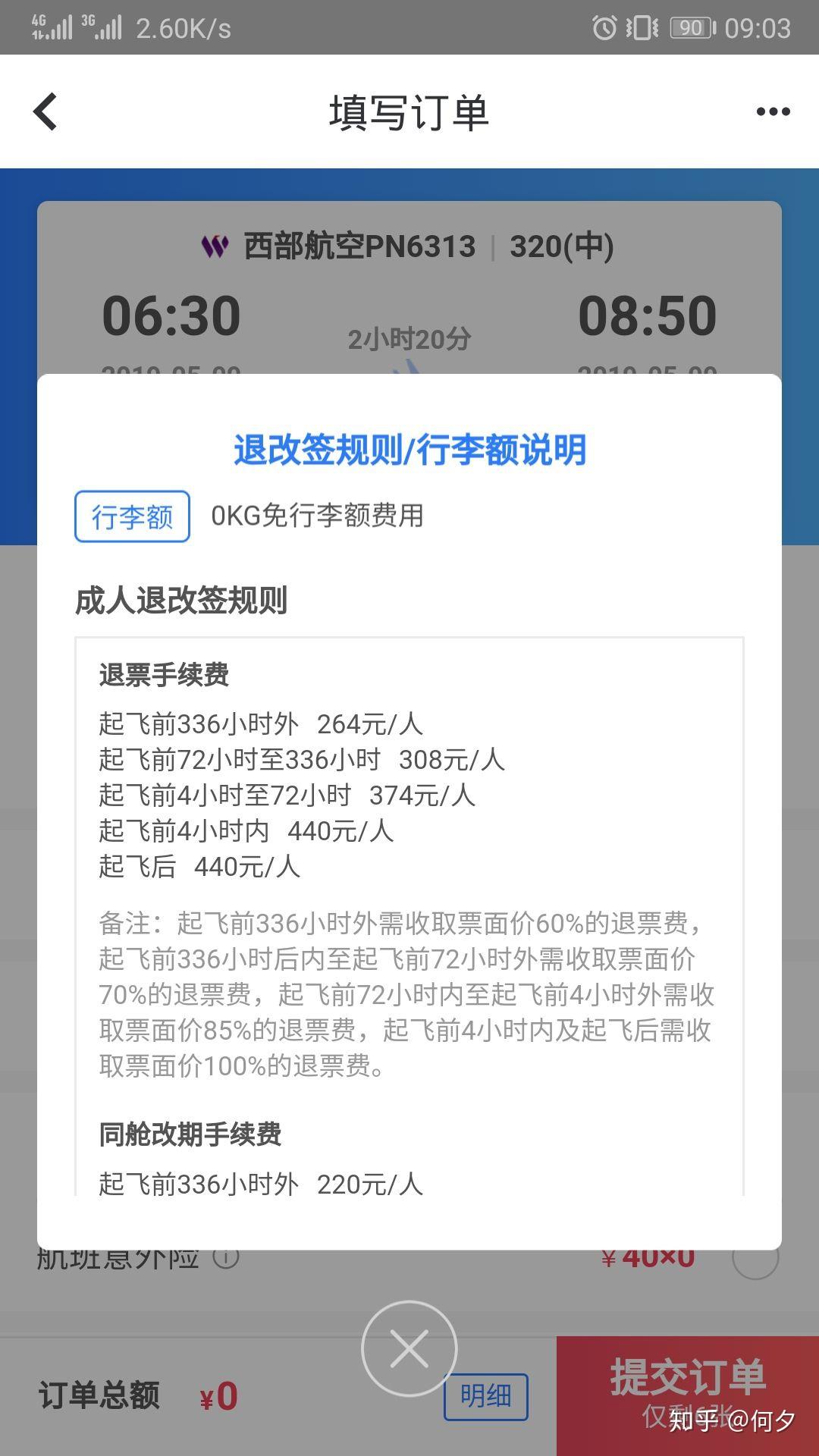
Task: Open the 明细 price details
Action: pos(485,1395)
